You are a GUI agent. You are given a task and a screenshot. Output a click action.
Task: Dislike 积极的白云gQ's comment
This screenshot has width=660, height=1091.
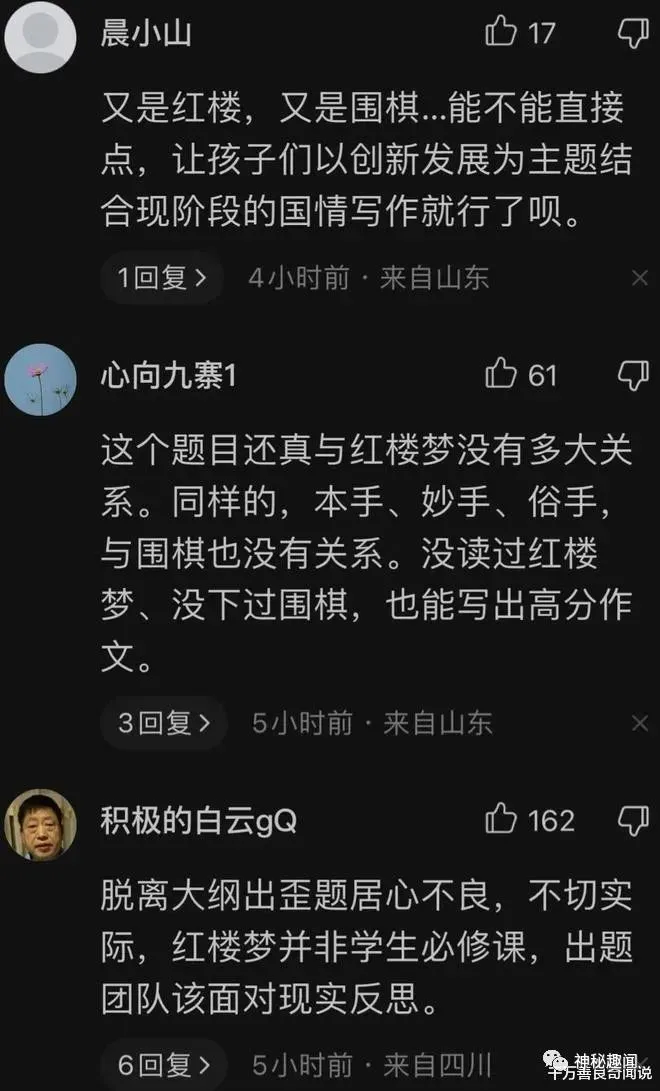pyautogui.click(x=634, y=821)
